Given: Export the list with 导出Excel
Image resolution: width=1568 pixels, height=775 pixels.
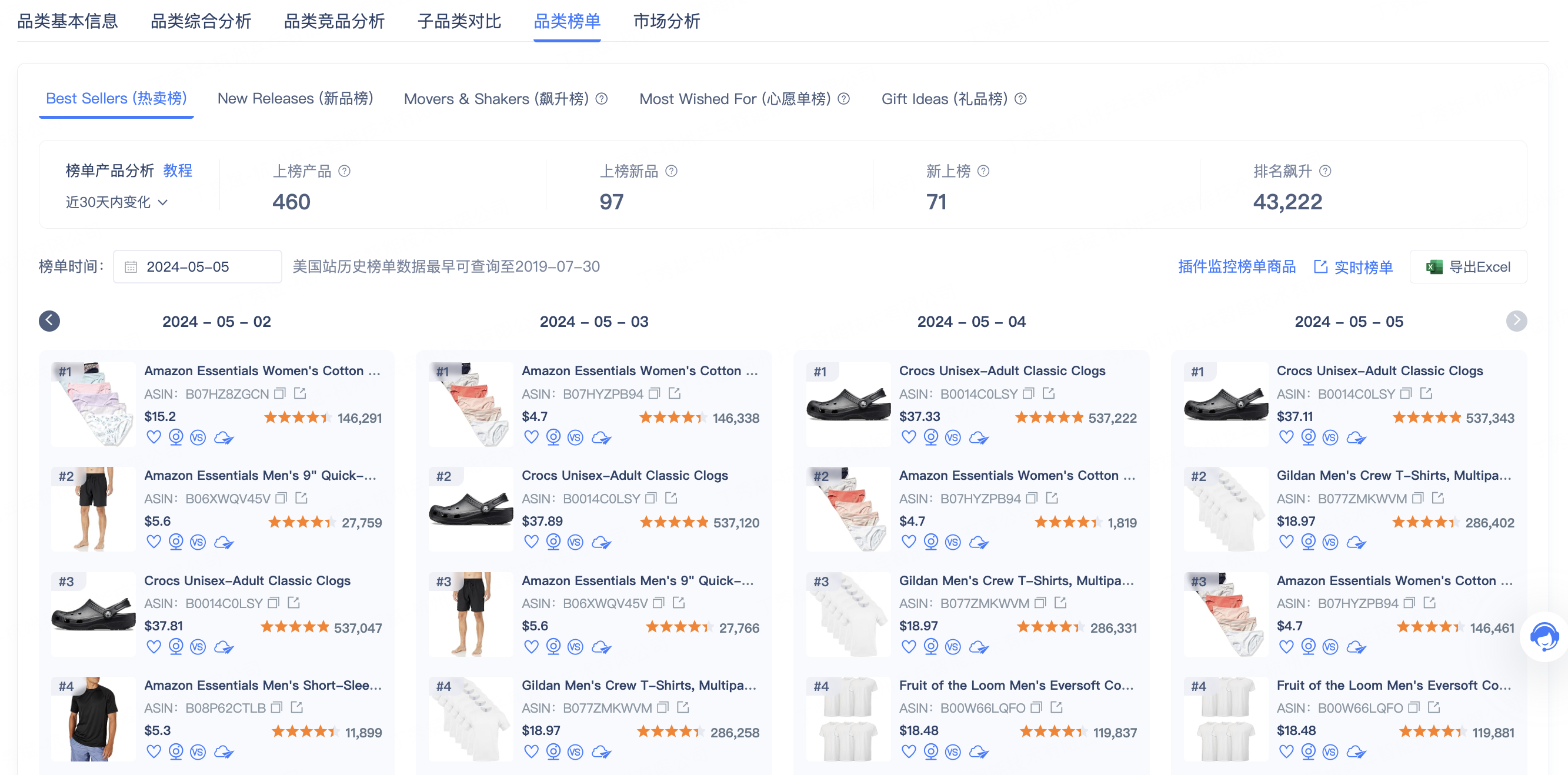Looking at the screenshot, I should pos(1468,266).
